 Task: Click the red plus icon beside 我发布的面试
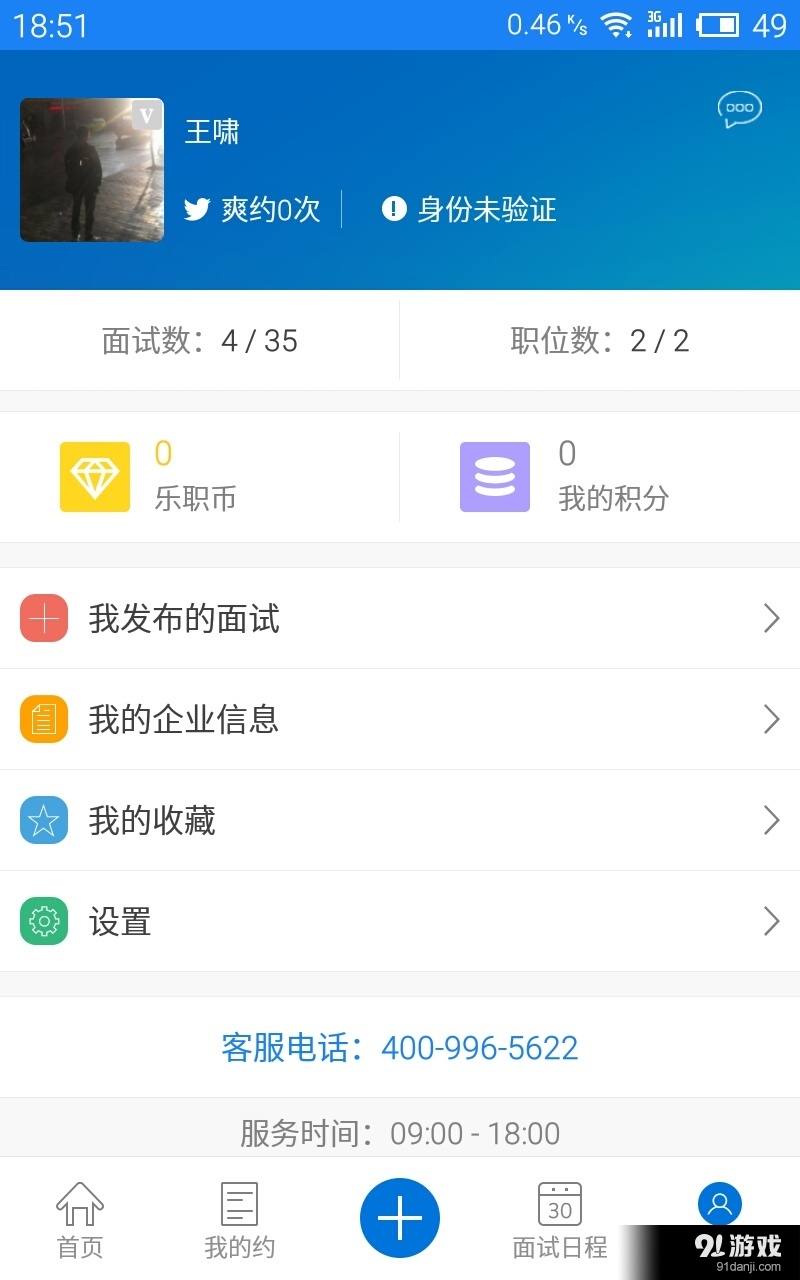[44, 618]
